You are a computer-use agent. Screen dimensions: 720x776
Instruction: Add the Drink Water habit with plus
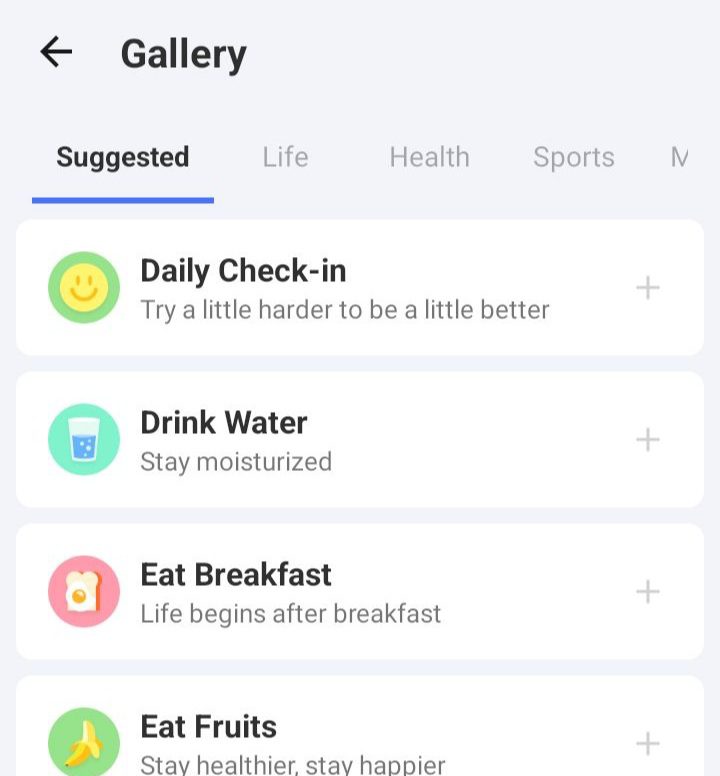(x=648, y=440)
